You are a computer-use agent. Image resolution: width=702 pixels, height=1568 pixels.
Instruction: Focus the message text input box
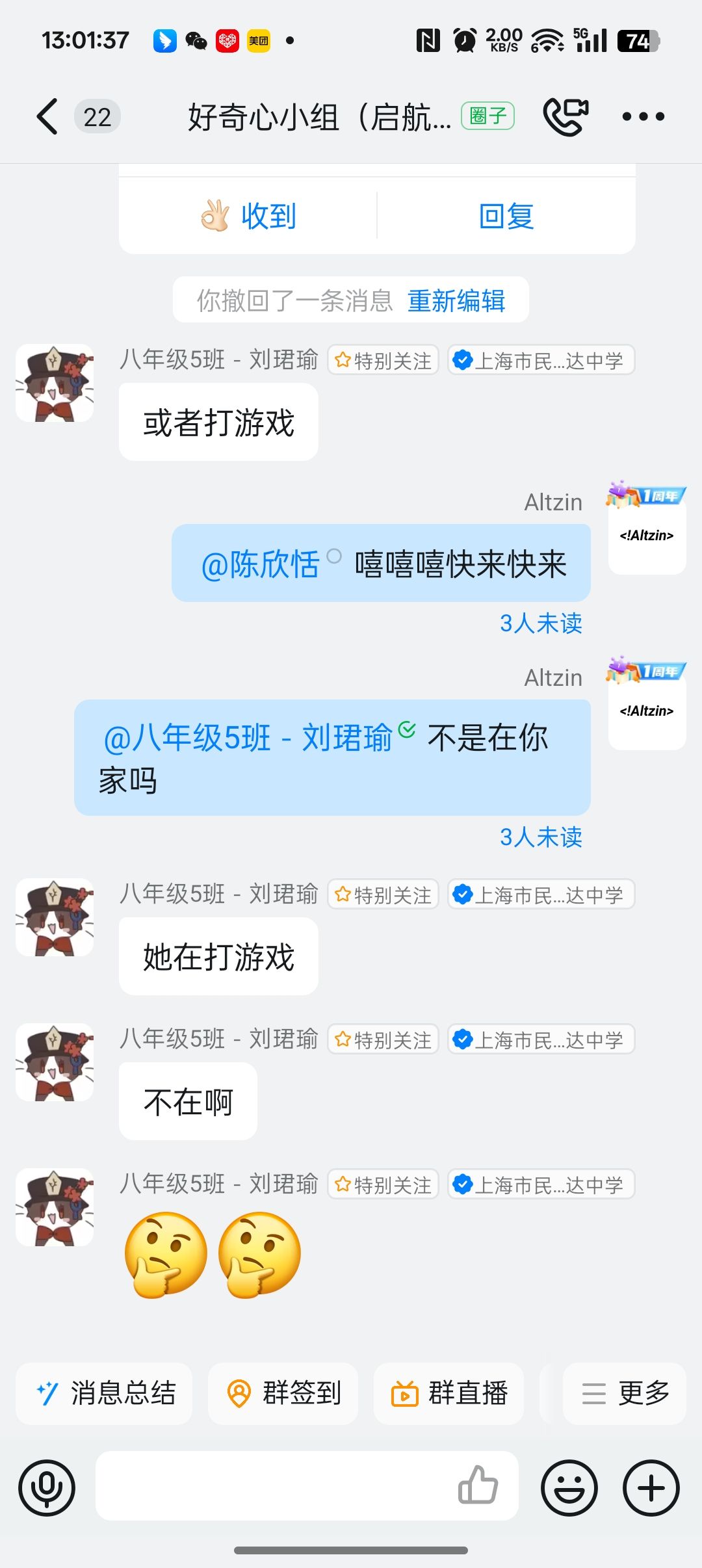273,1487
